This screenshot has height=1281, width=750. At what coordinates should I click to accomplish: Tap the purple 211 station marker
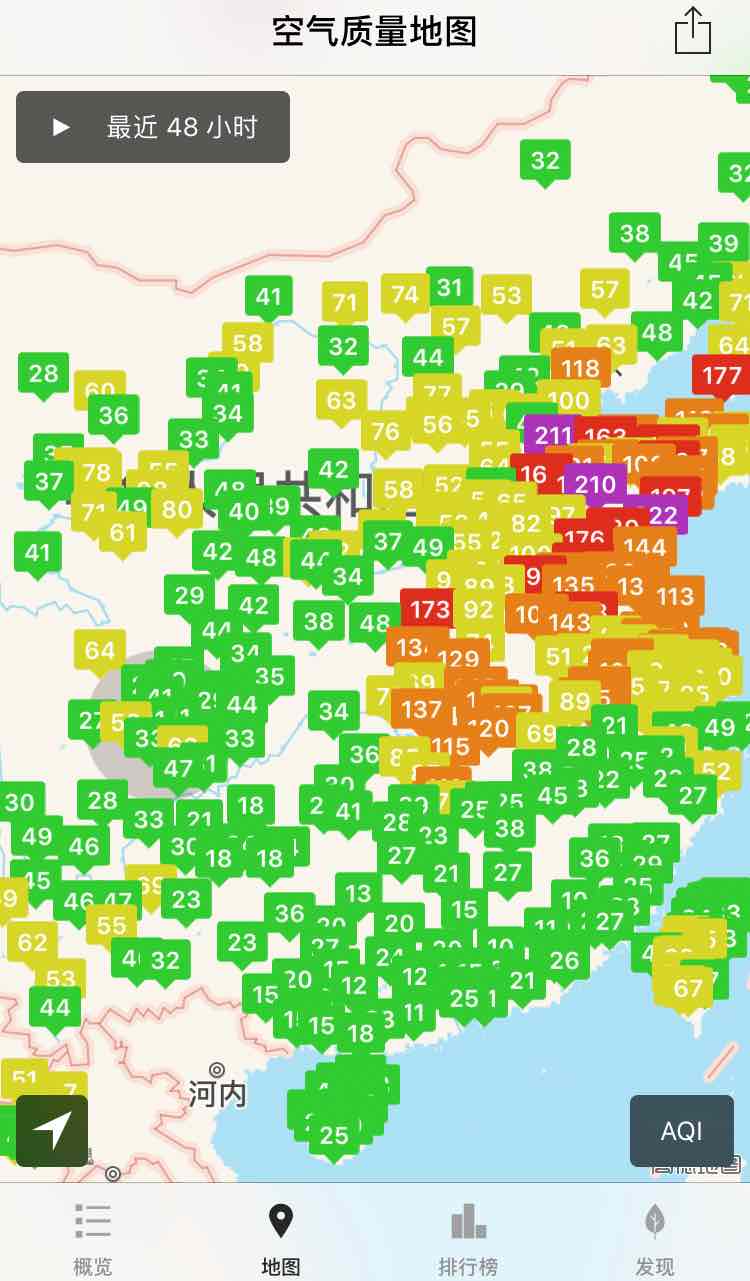point(552,437)
